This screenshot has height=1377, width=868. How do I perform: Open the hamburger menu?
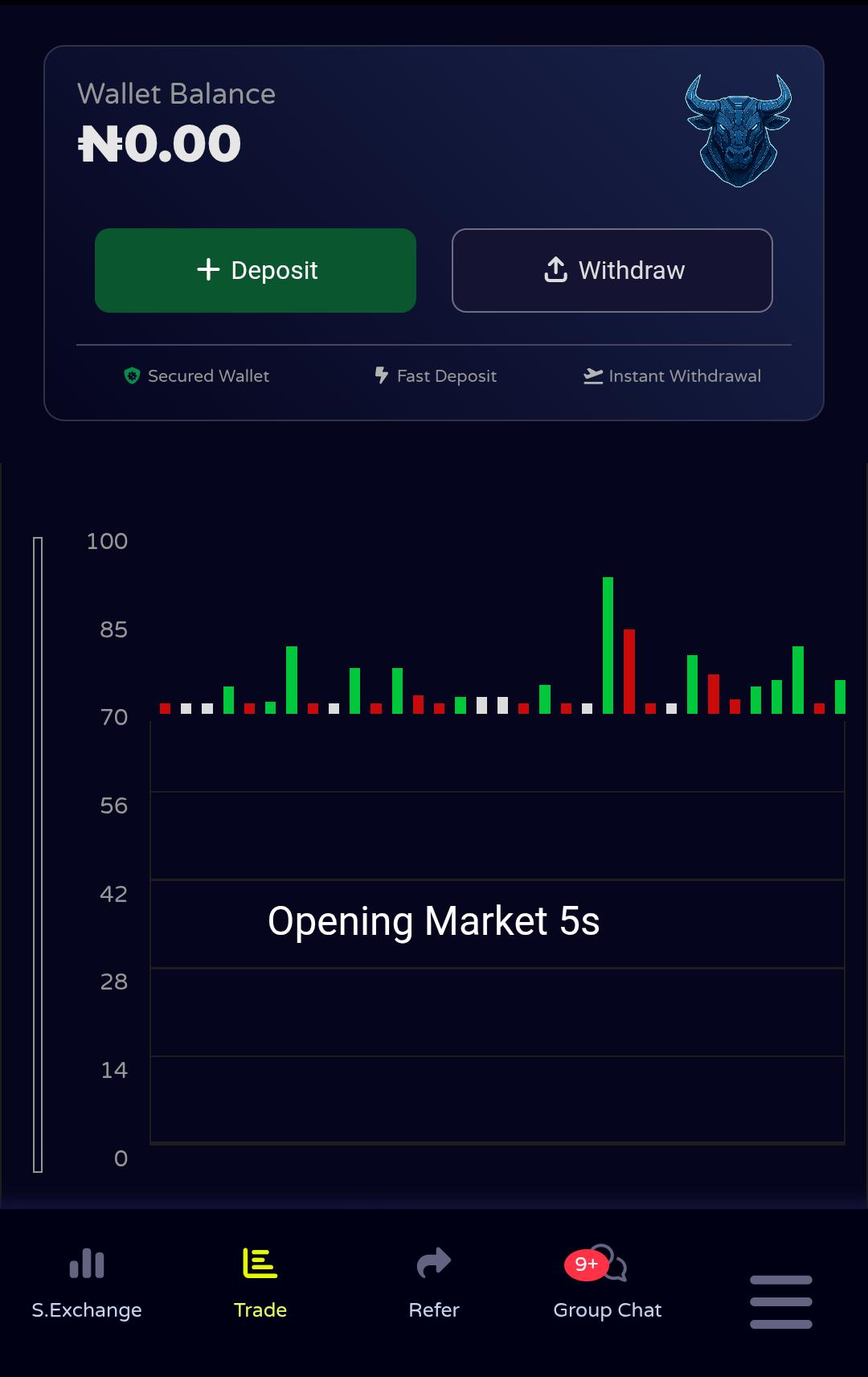(780, 1300)
